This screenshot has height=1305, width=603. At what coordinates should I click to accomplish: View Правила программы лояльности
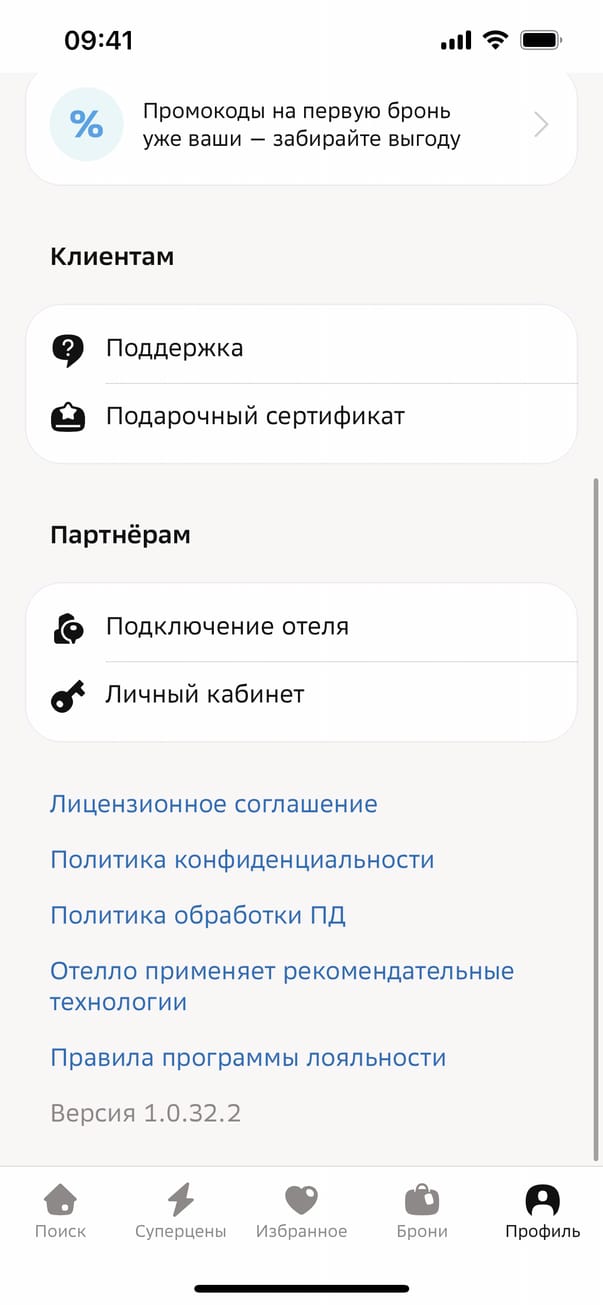click(248, 1058)
